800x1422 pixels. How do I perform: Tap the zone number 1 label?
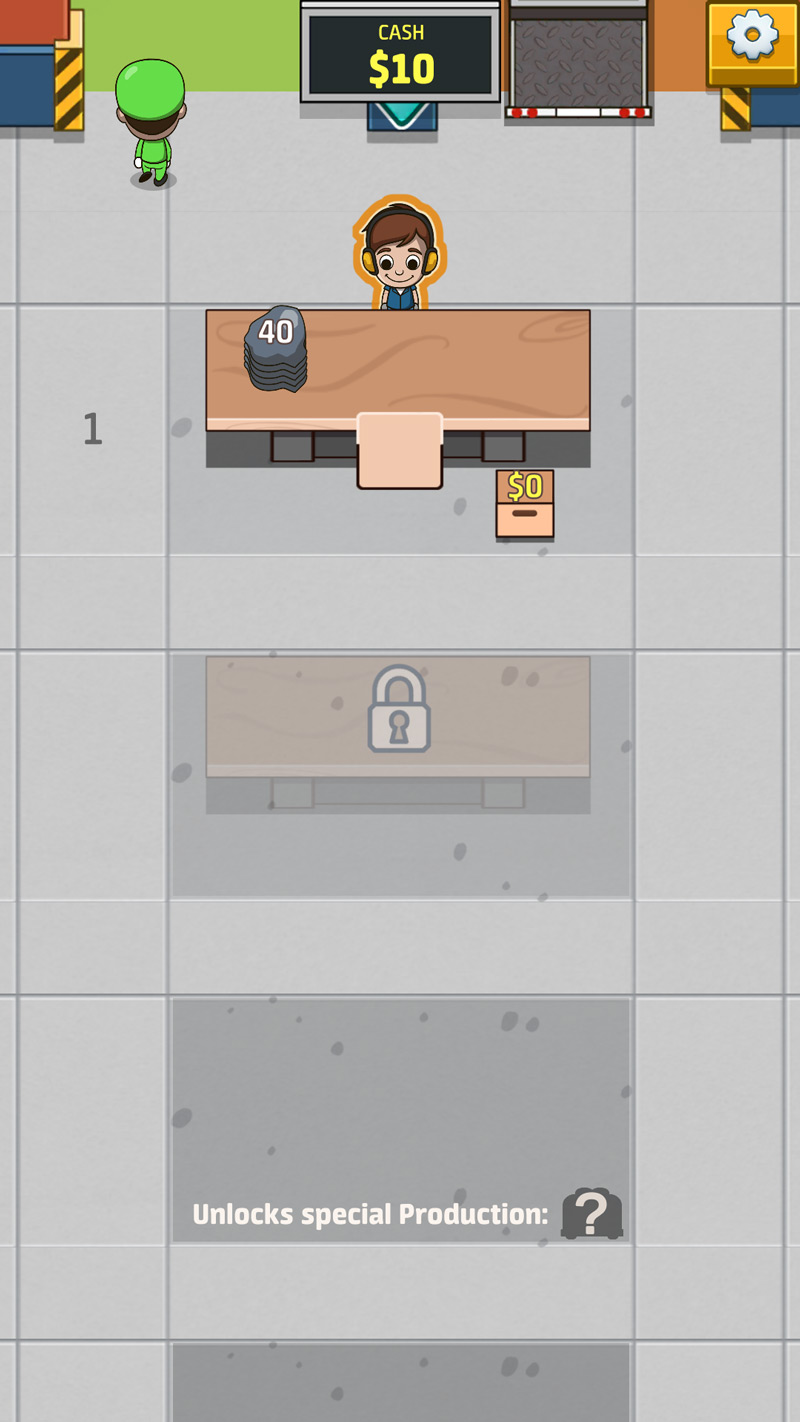92,430
